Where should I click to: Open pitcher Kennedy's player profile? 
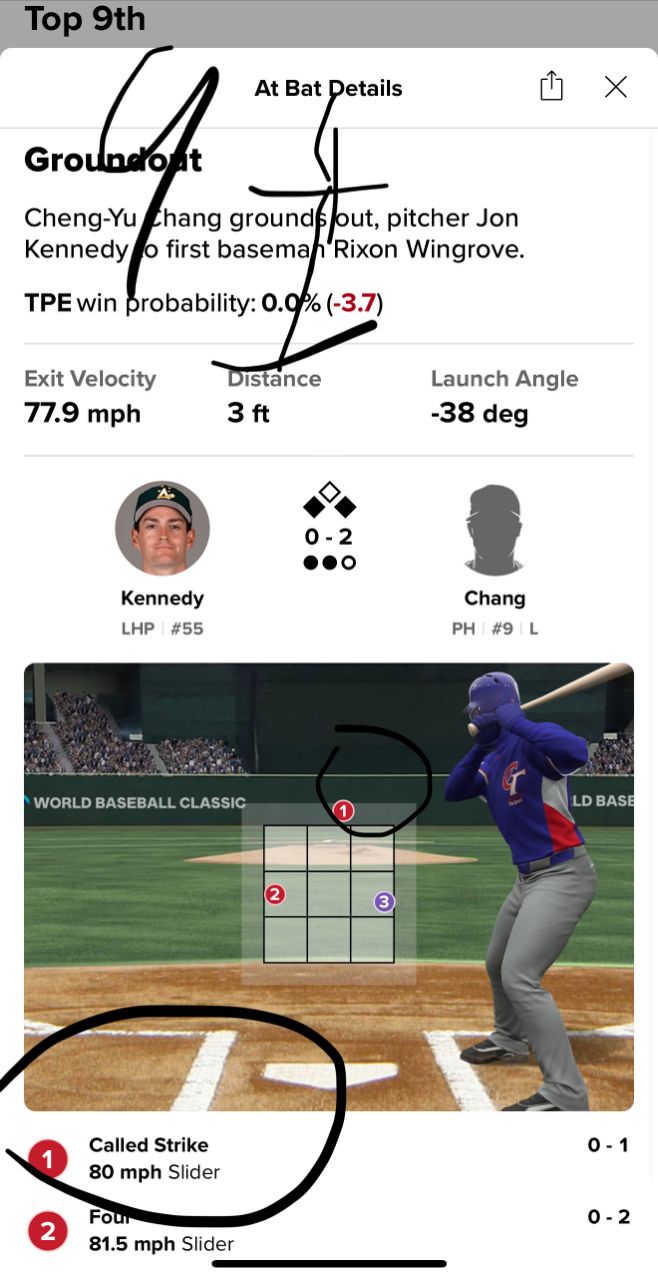(162, 529)
